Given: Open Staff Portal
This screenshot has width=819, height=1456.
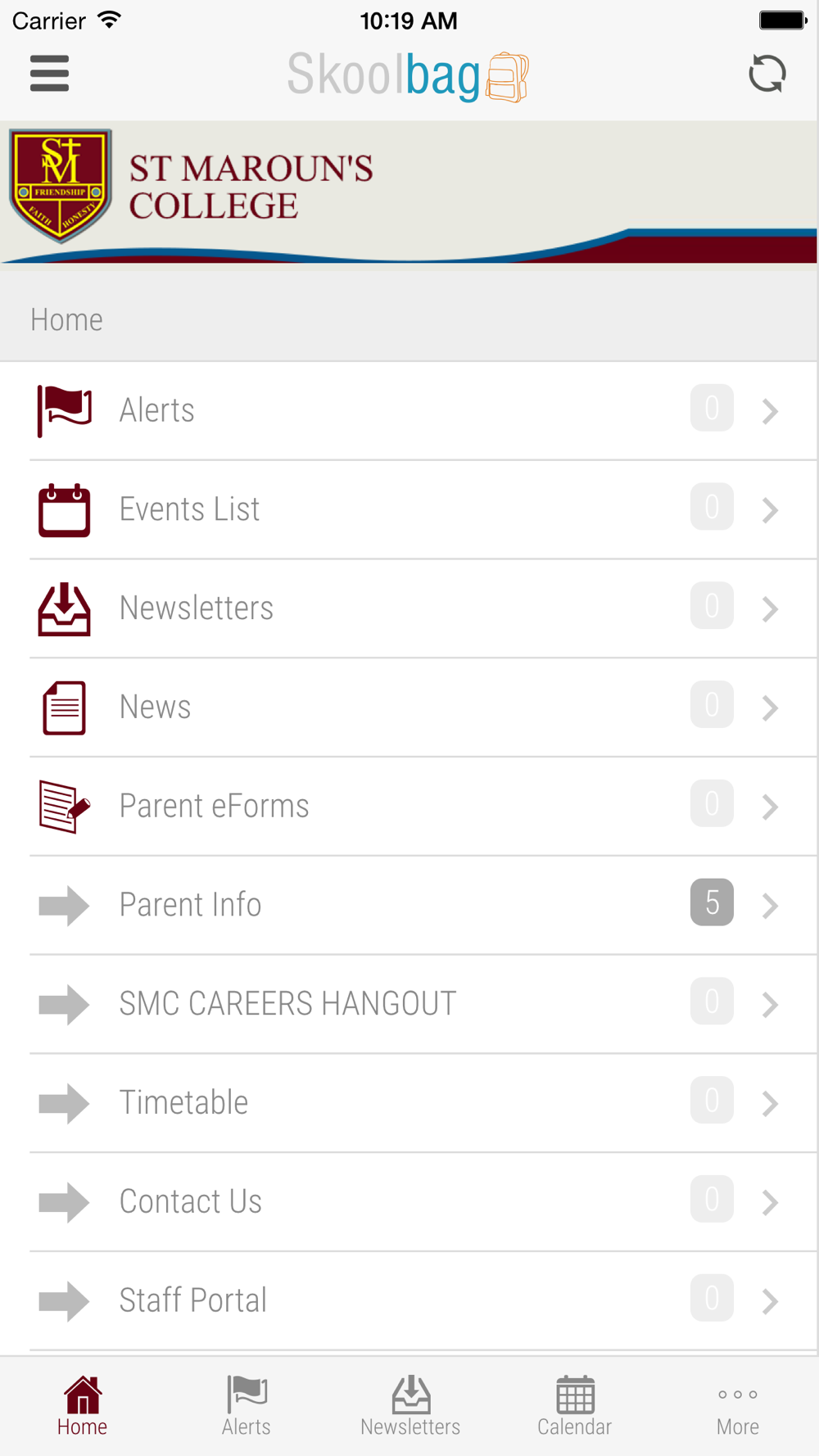Looking at the screenshot, I should [409, 1300].
